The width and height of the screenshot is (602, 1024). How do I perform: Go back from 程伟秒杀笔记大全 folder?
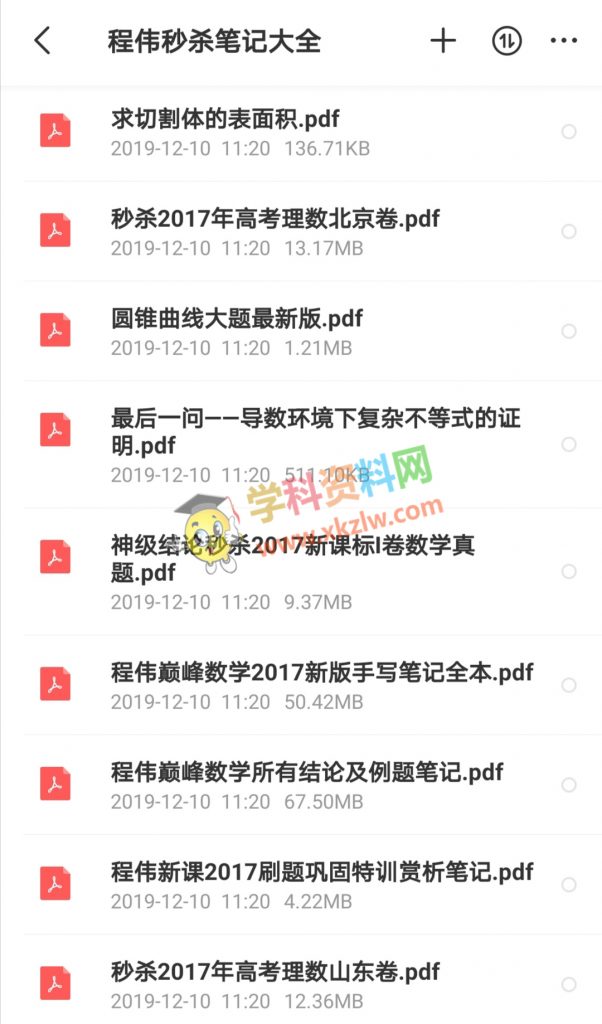[42, 41]
